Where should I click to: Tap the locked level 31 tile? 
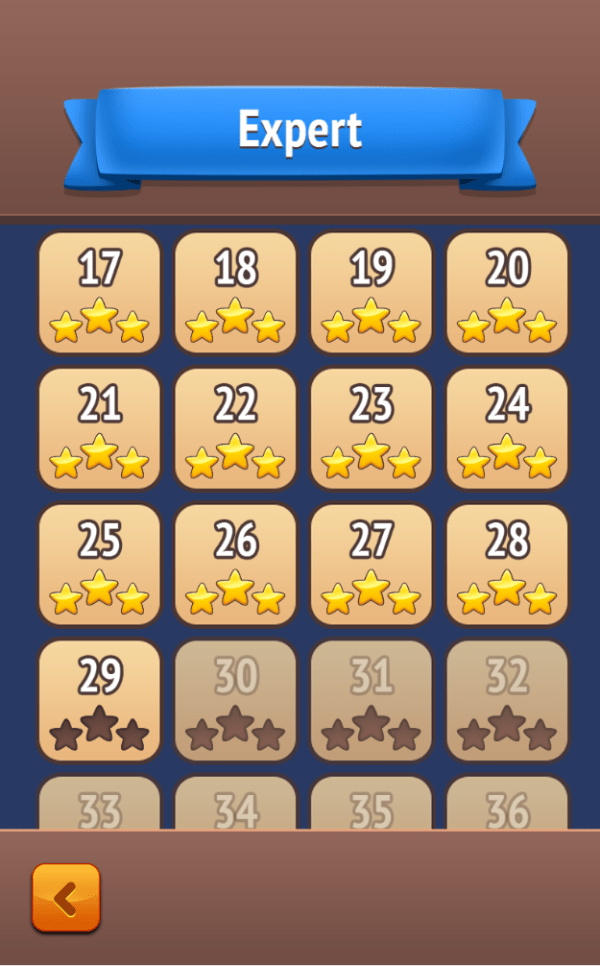[x=371, y=701]
